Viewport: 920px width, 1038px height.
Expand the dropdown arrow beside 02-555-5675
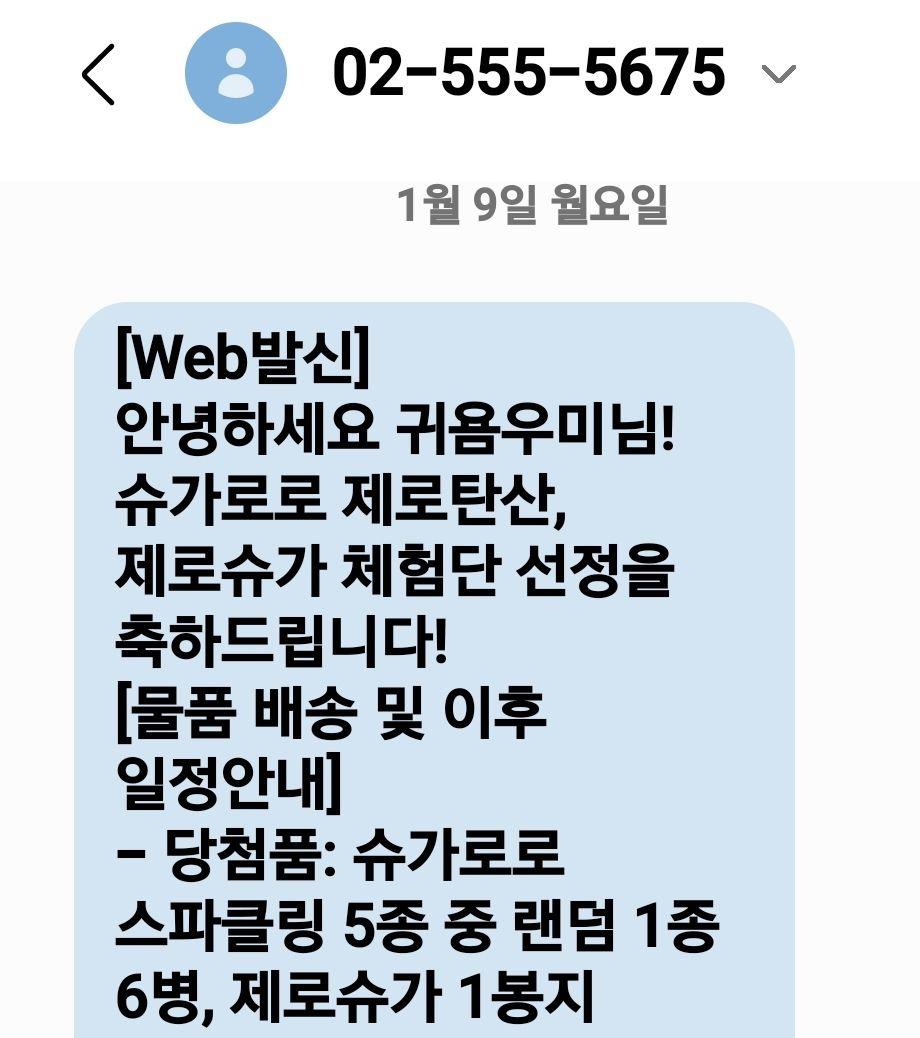click(778, 74)
